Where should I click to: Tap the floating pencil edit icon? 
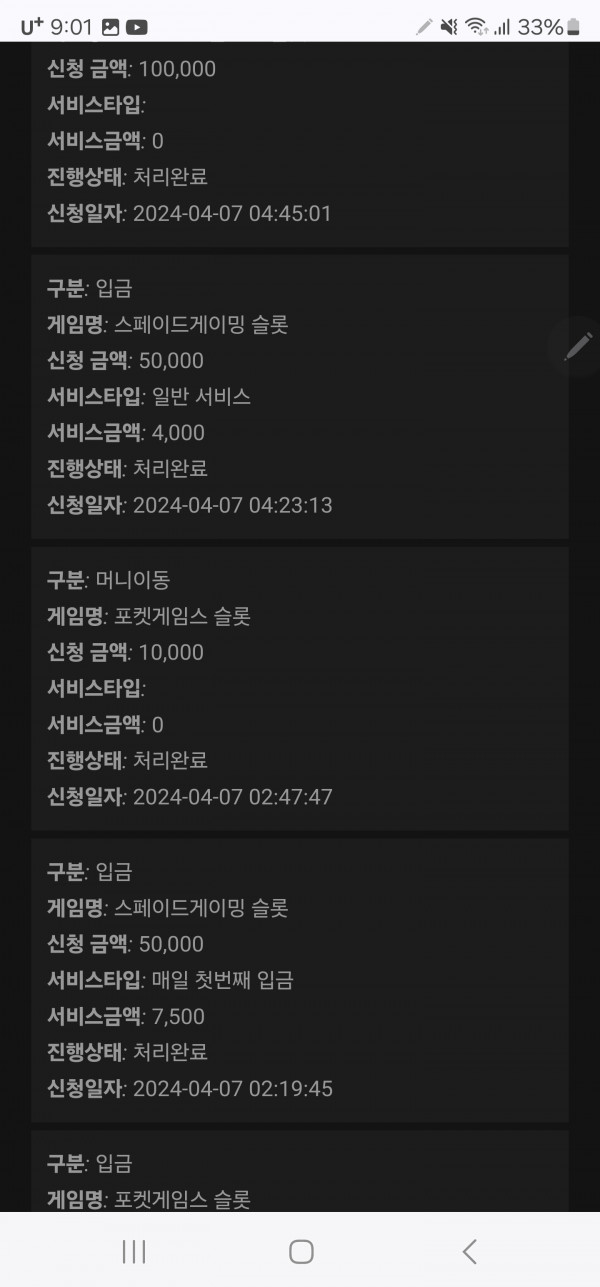577,347
